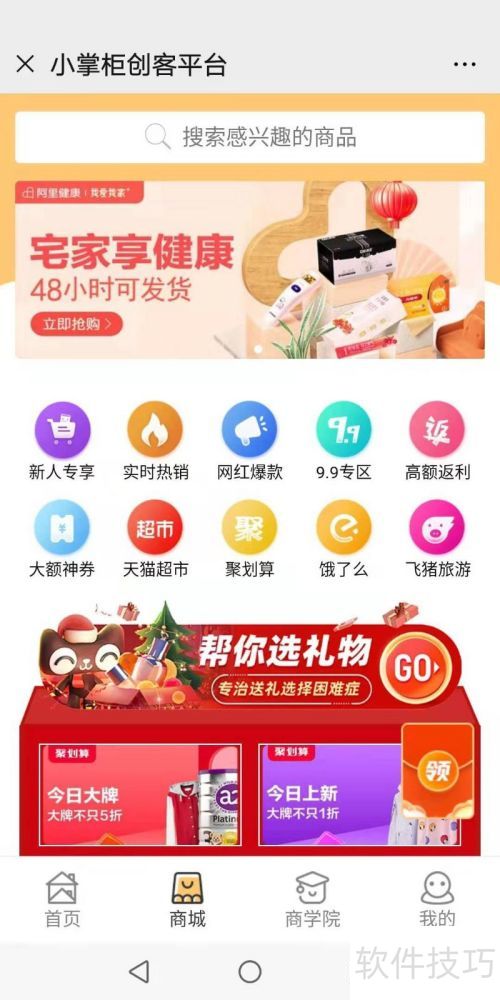Open the 今日大牌 card
The image size is (500, 1000).
140,795
